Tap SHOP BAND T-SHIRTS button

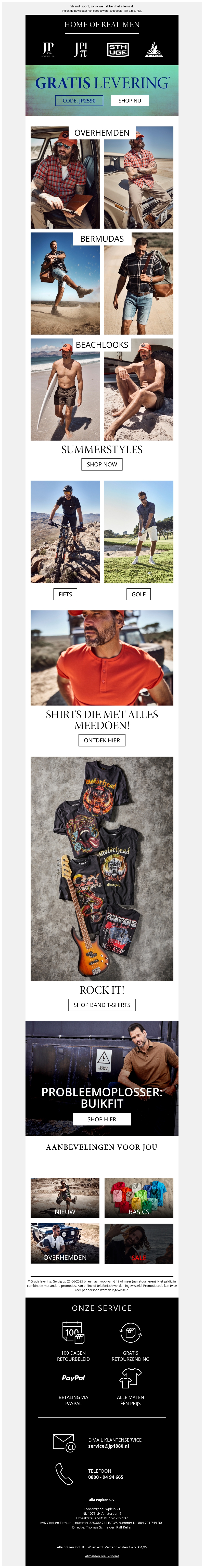[x=102, y=1005]
